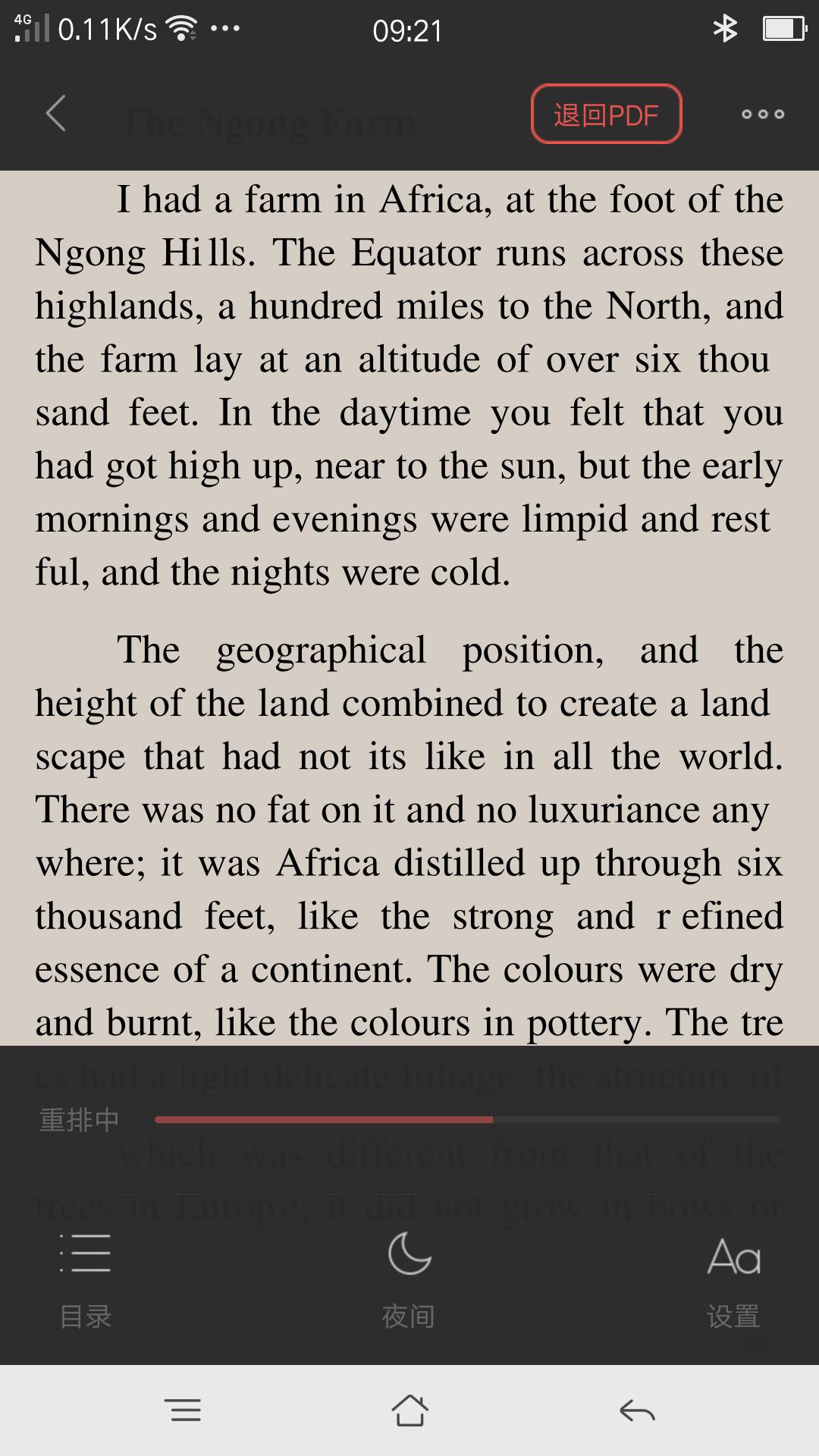Return to PDF view with 退回PDF button
Image resolution: width=819 pixels, height=1456 pixels.
[606, 115]
